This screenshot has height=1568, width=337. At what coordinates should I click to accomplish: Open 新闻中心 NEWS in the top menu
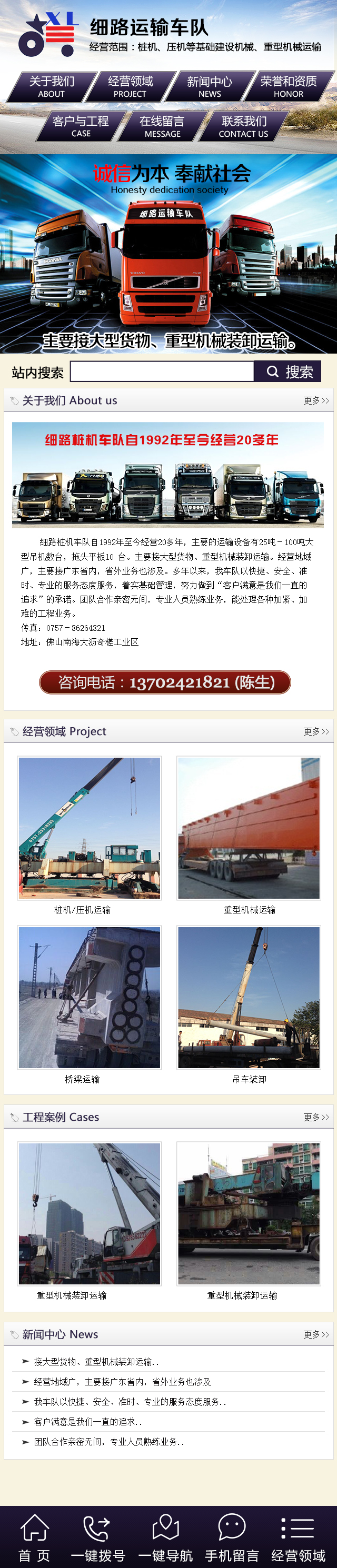coord(209,86)
